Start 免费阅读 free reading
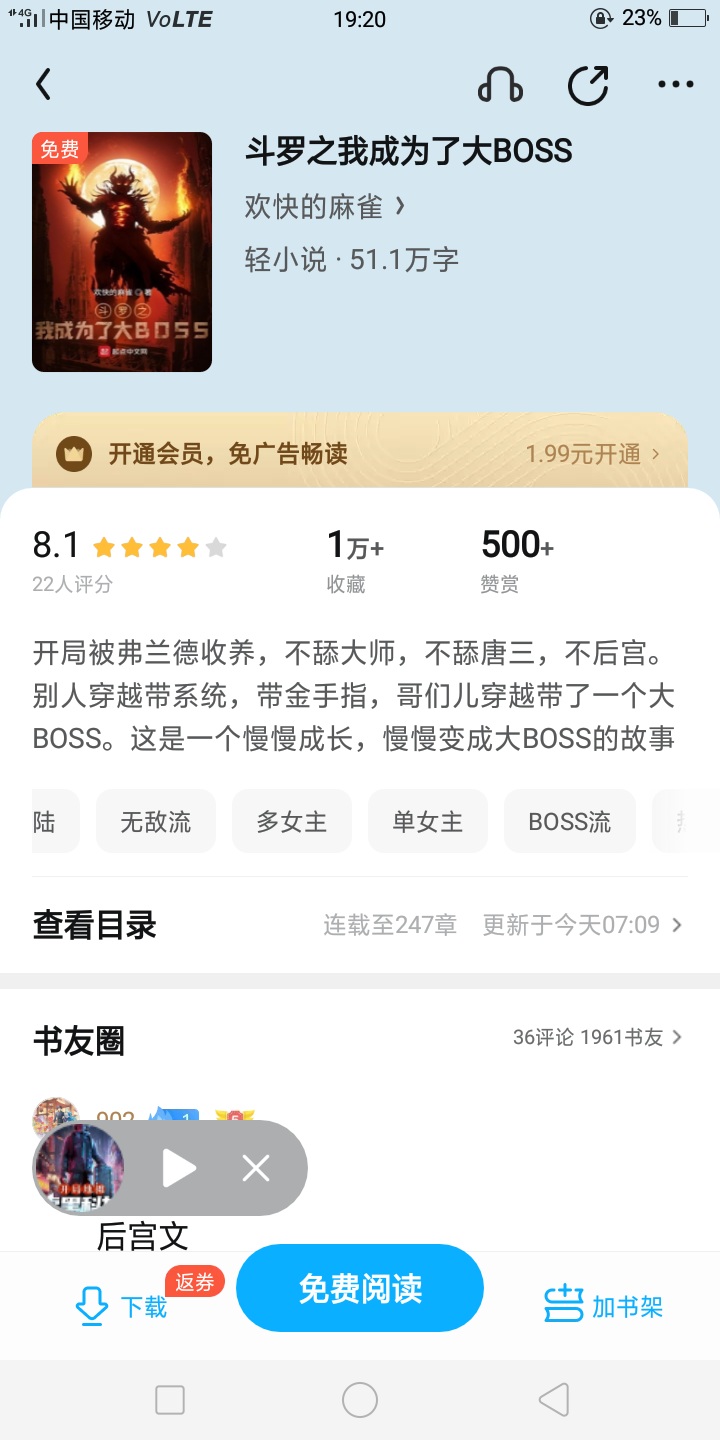720x1440 pixels. click(360, 1288)
